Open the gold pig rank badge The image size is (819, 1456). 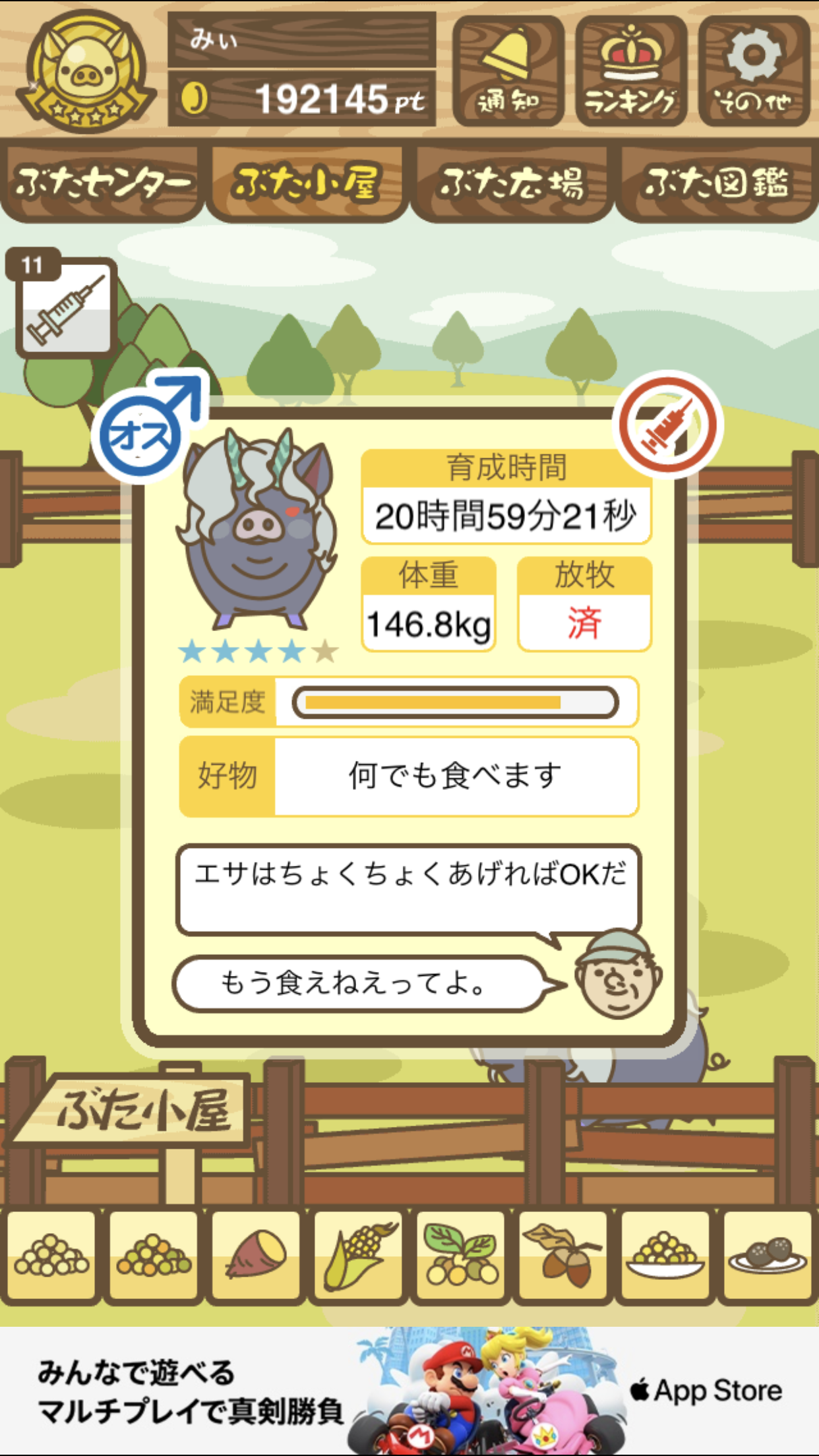point(86,71)
